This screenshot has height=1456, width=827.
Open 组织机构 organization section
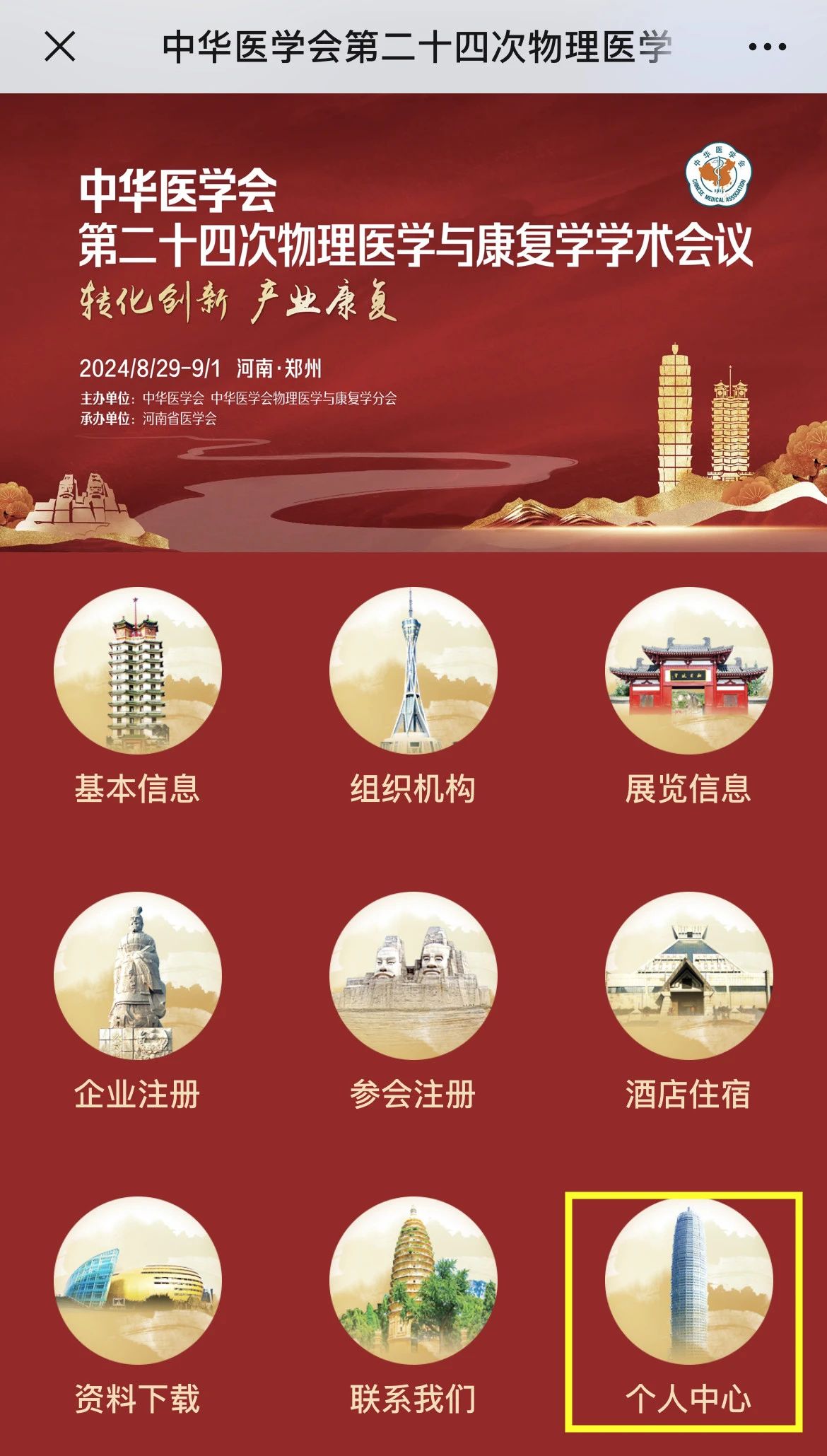(413, 697)
